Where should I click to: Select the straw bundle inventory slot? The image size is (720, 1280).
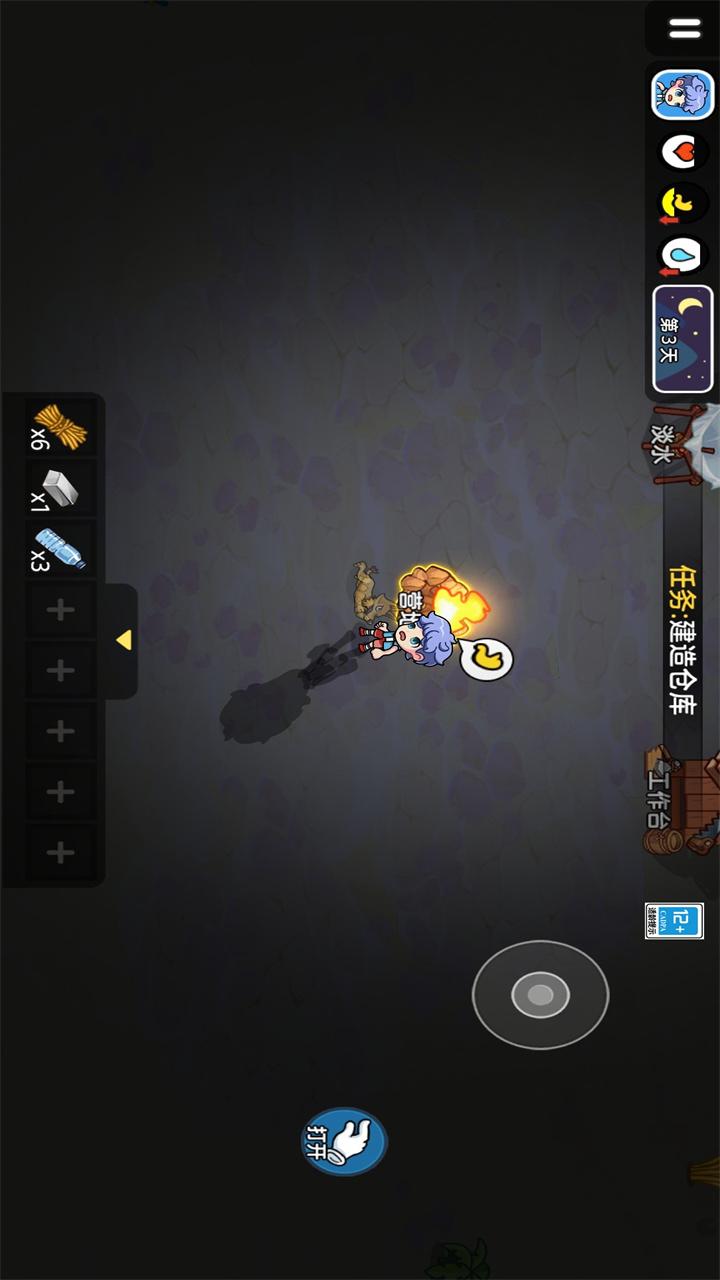click(61, 428)
